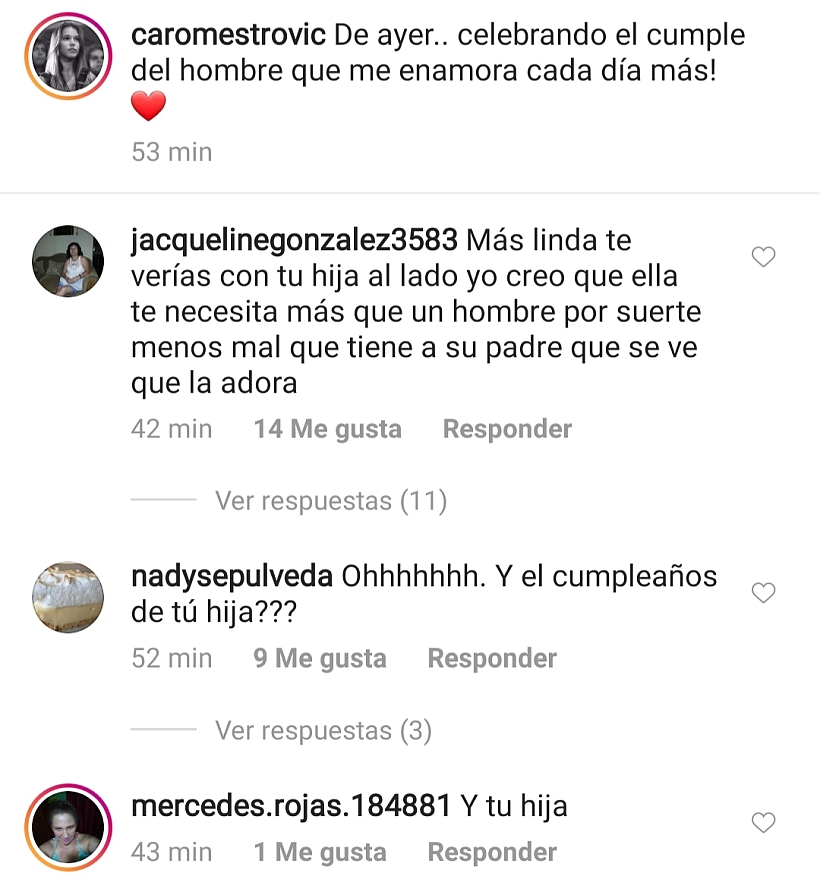The width and height of the screenshot is (820, 879).
Task: Reply to mercedes.rojas.184881's comment
Action: point(492,852)
